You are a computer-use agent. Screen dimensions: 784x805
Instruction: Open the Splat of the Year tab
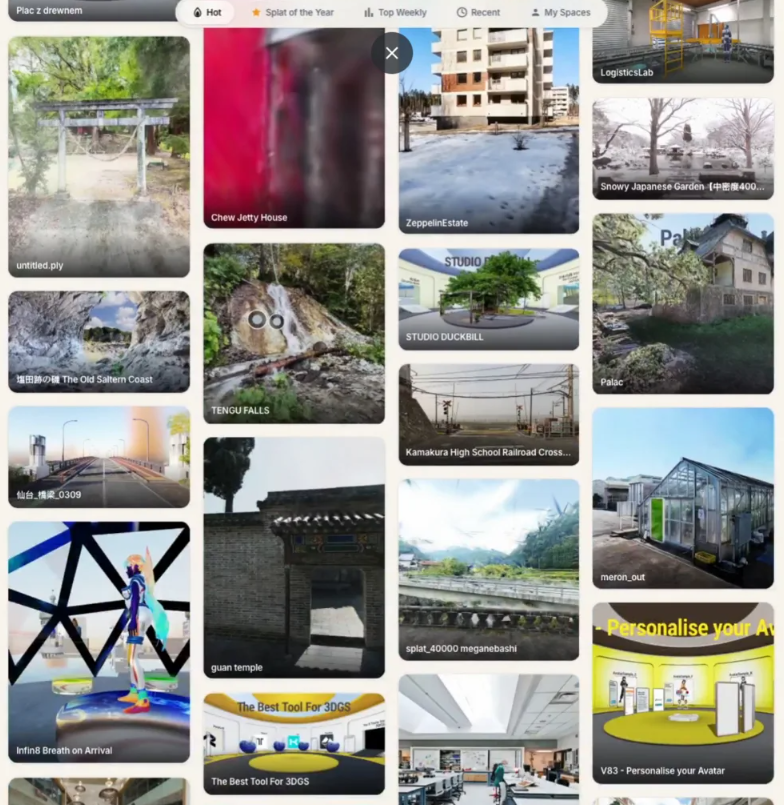[292, 13]
